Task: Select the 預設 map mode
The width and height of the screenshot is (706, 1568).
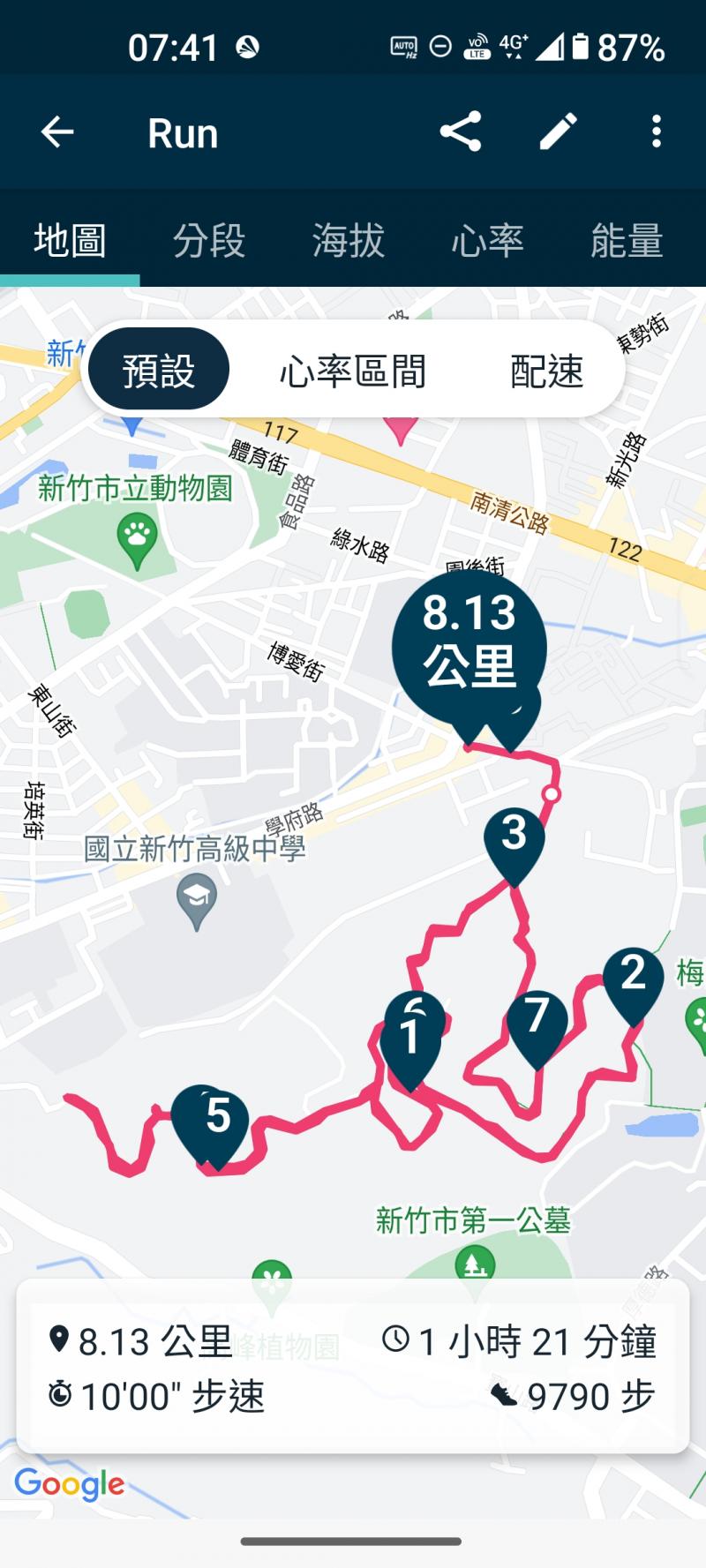Action: coord(159,370)
